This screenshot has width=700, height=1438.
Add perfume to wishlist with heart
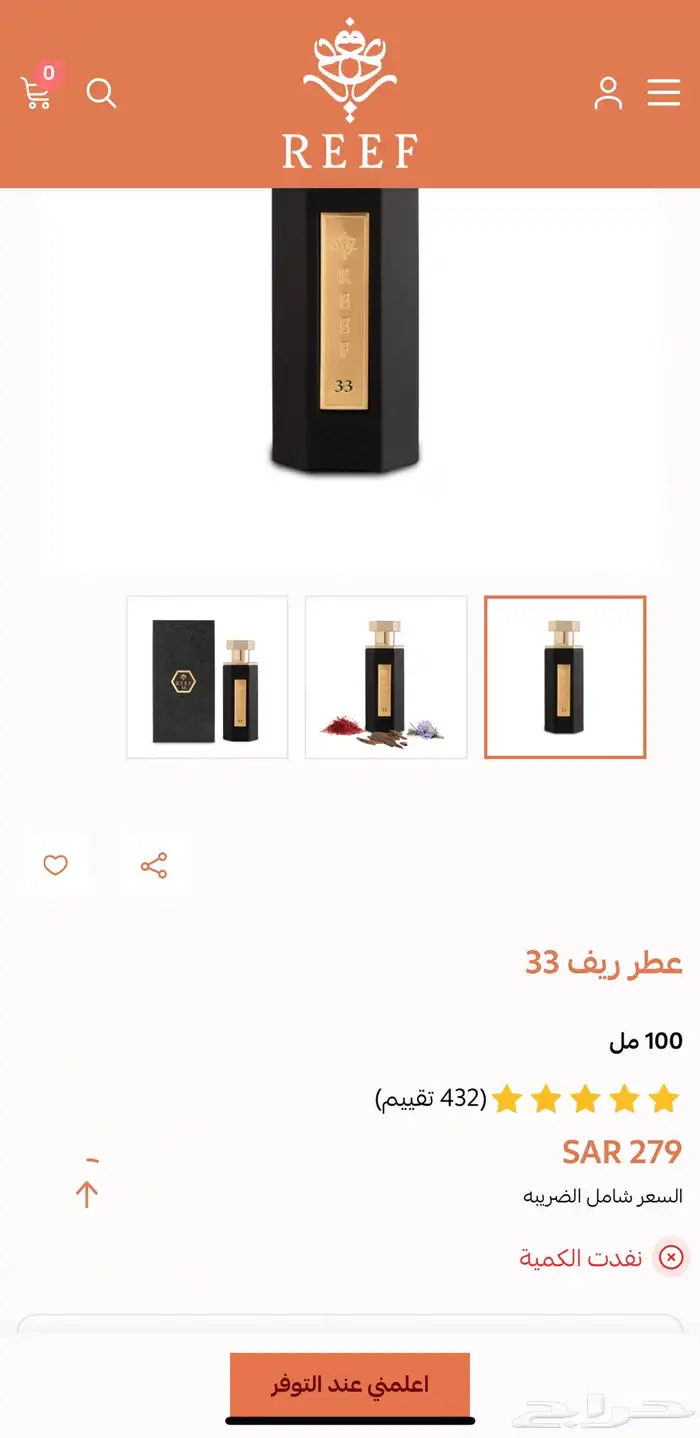(56, 865)
